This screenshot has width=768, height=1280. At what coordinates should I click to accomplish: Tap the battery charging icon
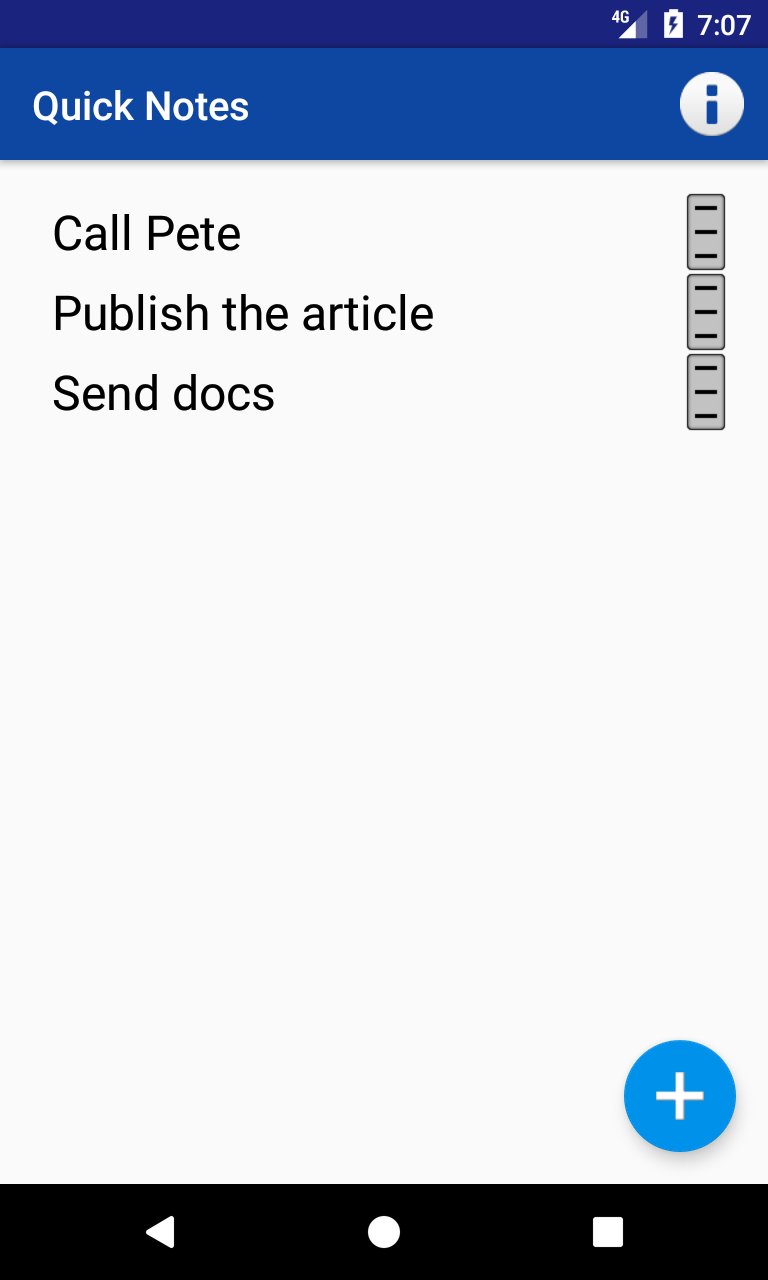point(675,22)
